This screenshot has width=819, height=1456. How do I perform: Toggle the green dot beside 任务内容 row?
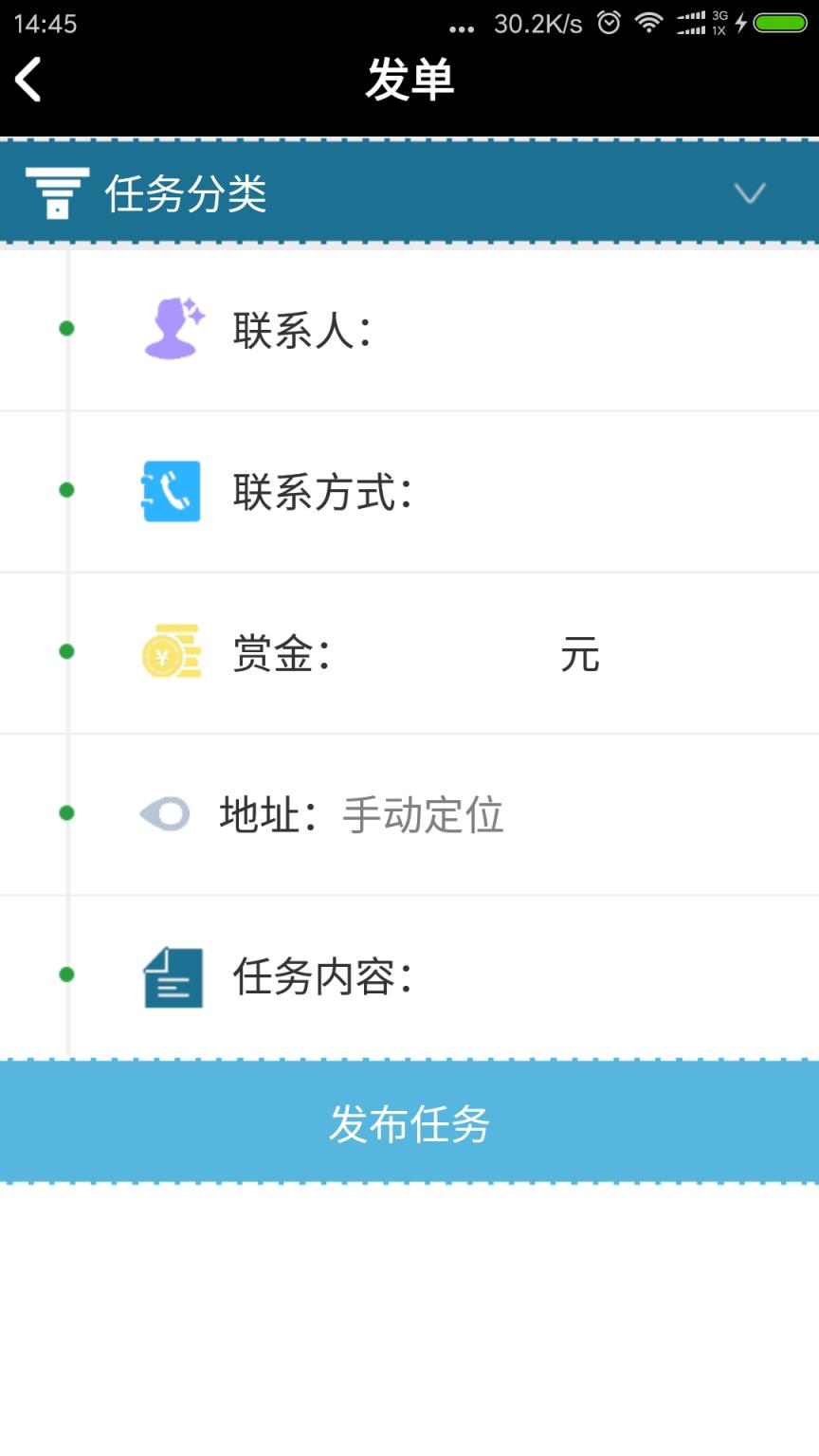(x=65, y=976)
